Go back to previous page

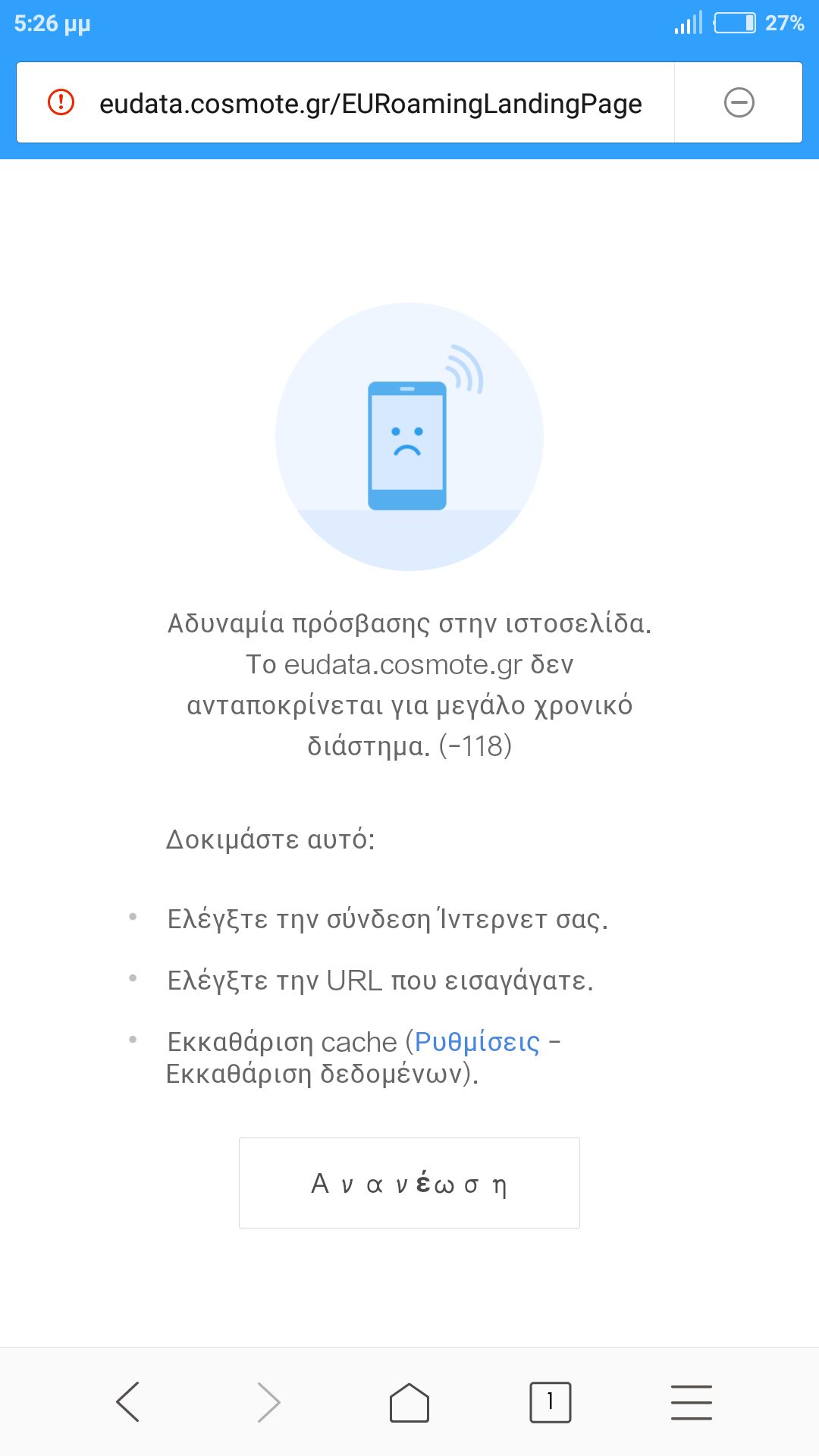coord(128,1401)
